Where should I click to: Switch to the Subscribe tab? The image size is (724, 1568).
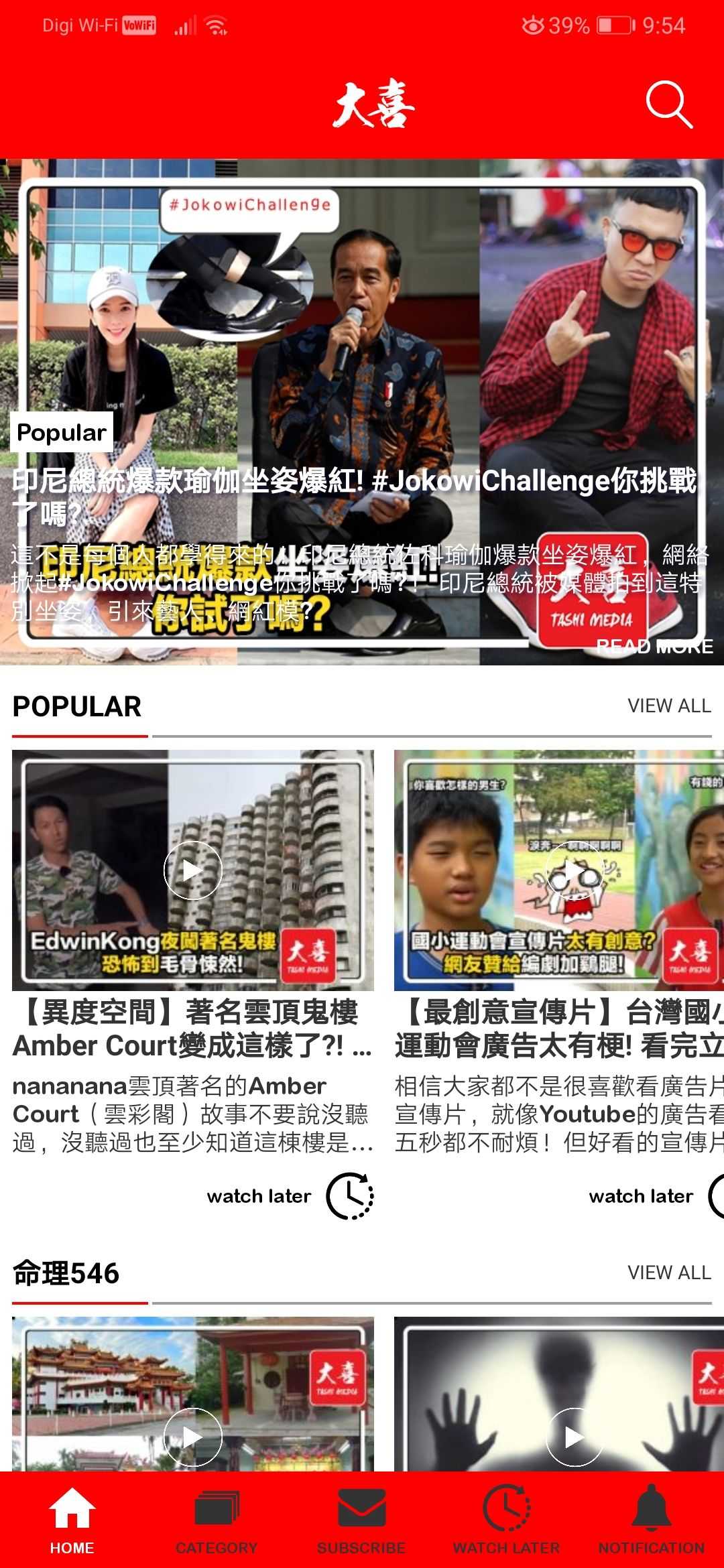click(361, 1521)
